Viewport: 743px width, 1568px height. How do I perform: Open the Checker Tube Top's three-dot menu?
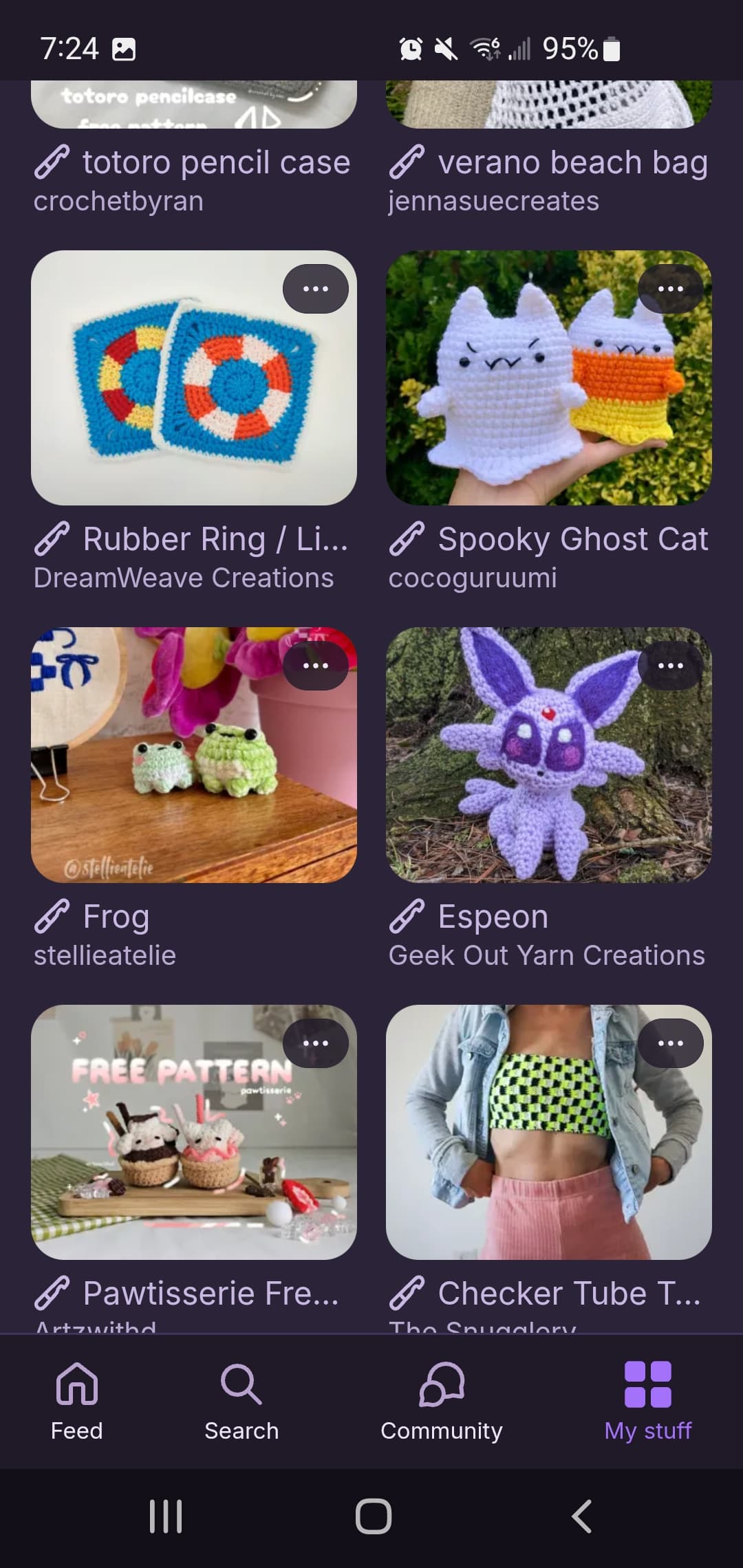point(670,1043)
